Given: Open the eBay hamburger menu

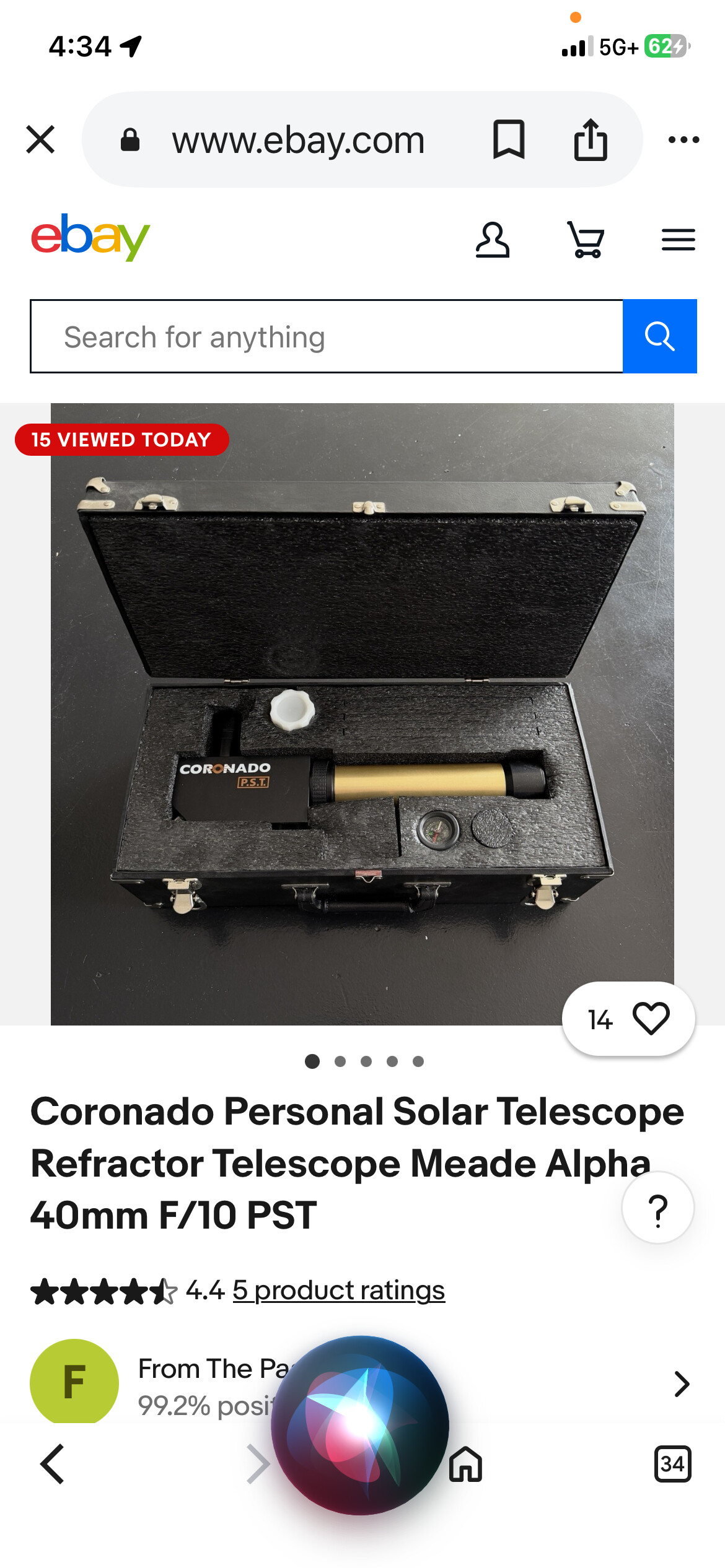Looking at the screenshot, I should point(679,240).
